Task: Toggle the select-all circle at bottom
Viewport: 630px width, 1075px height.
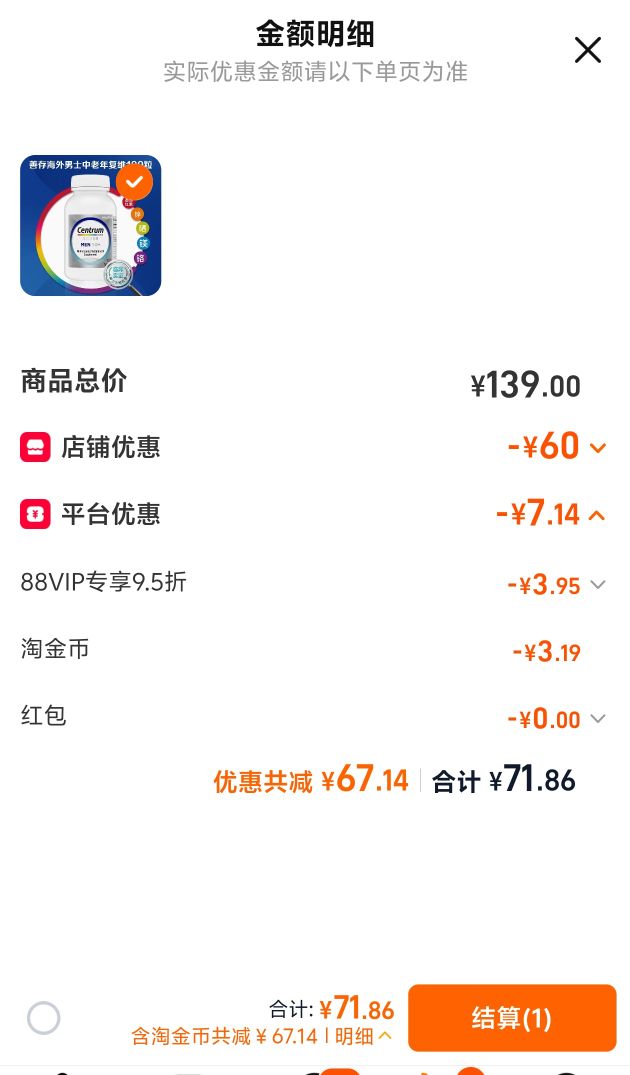Action: pyautogui.click(x=44, y=1018)
